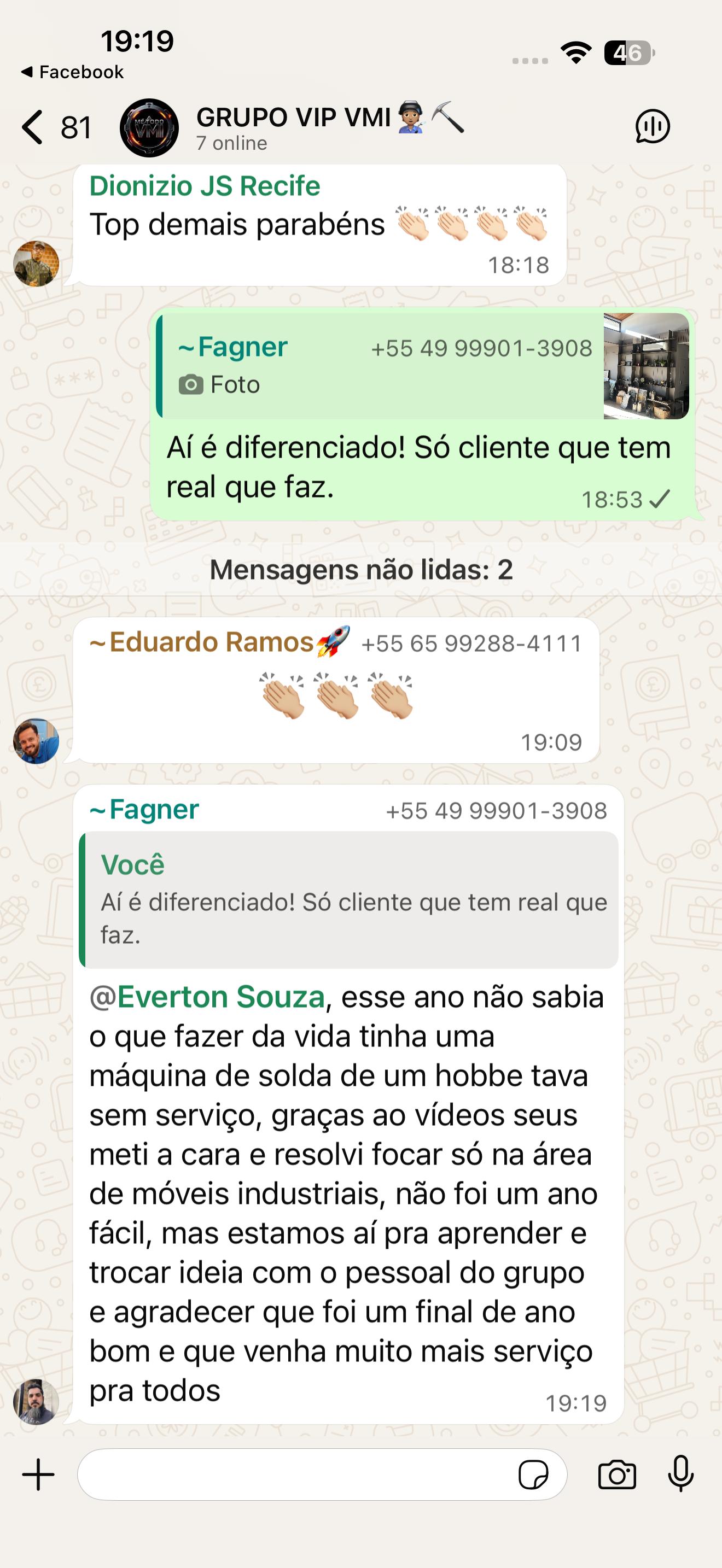This screenshot has width=722, height=1568.
Task: Launch the camera from the chat bar
Action: click(x=616, y=1475)
